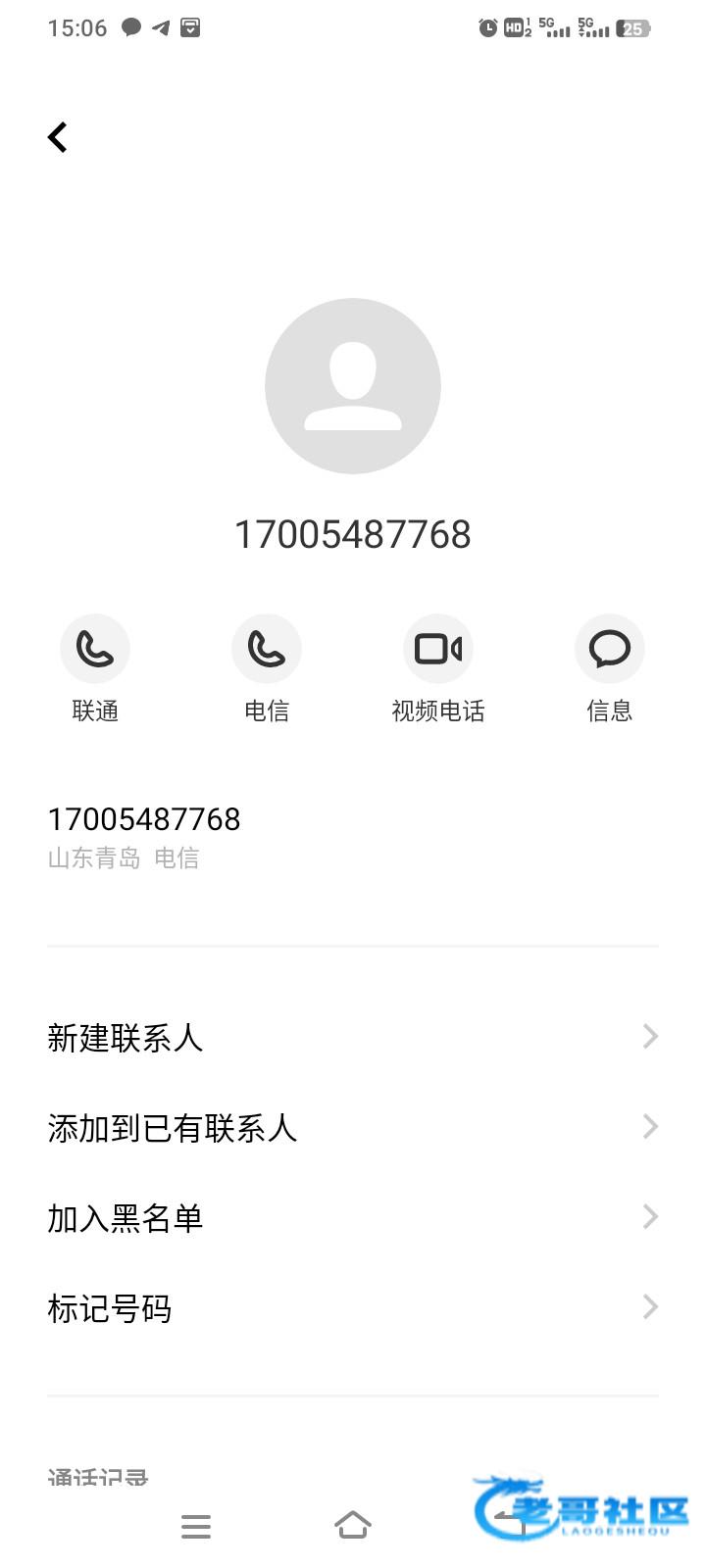This screenshot has height=1568, width=706.
Task: Tap the number row 17005487768 山东青岛
Action: coord(353,837)
